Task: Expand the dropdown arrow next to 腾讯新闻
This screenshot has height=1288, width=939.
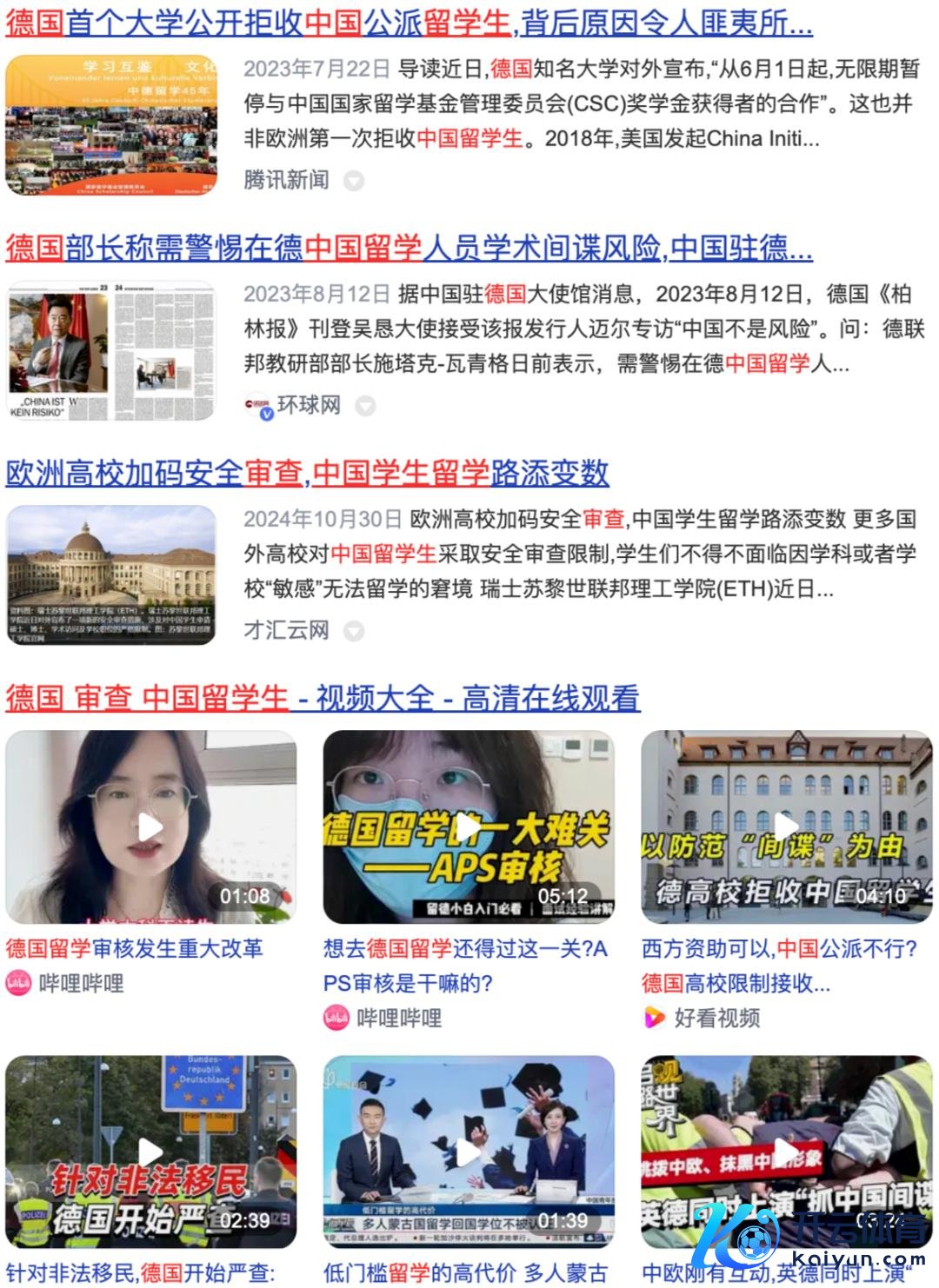Action: pos(353,181)
